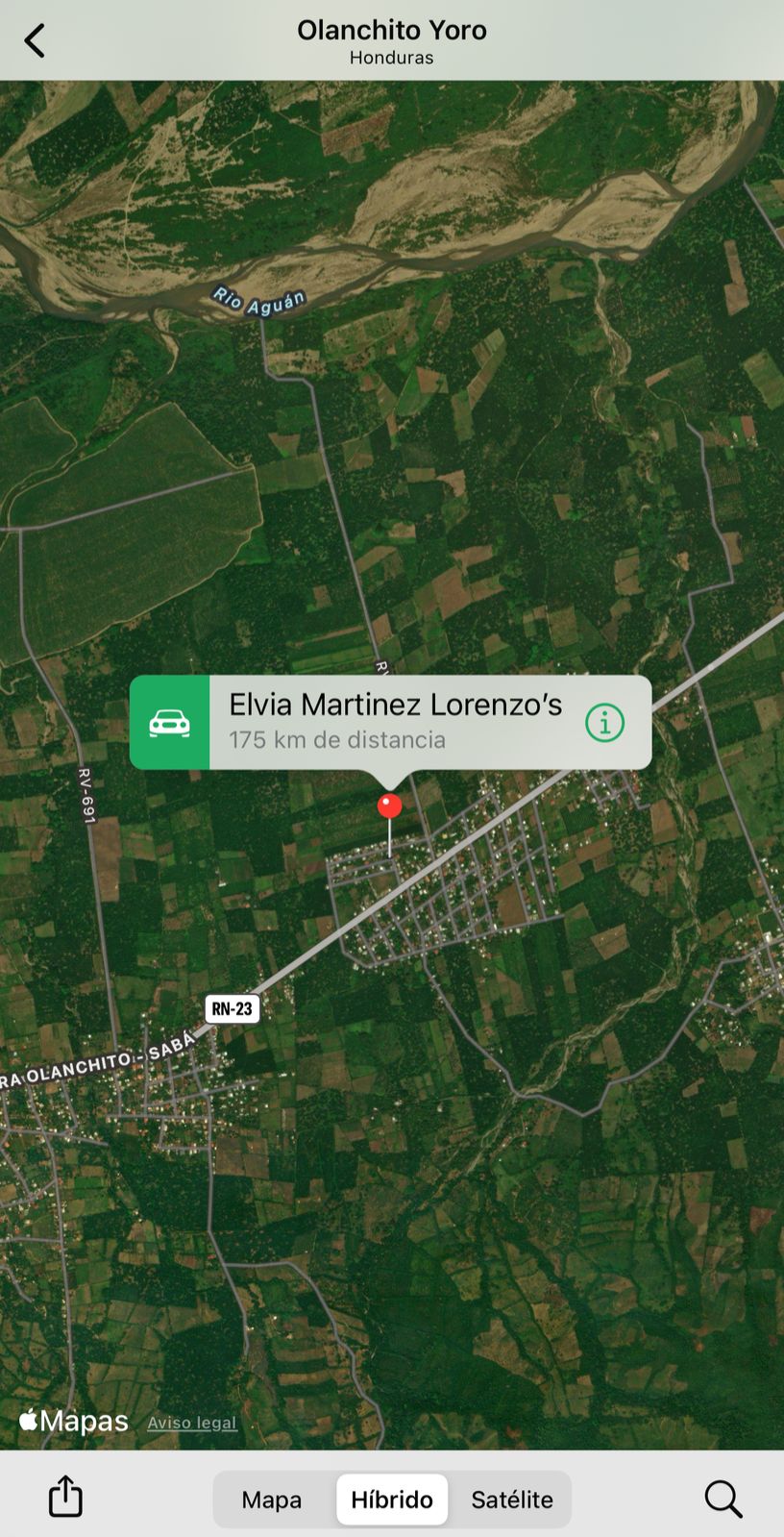Tap the red location pin
Screen dimensions: 784x1537
click(x=389, y=806)
